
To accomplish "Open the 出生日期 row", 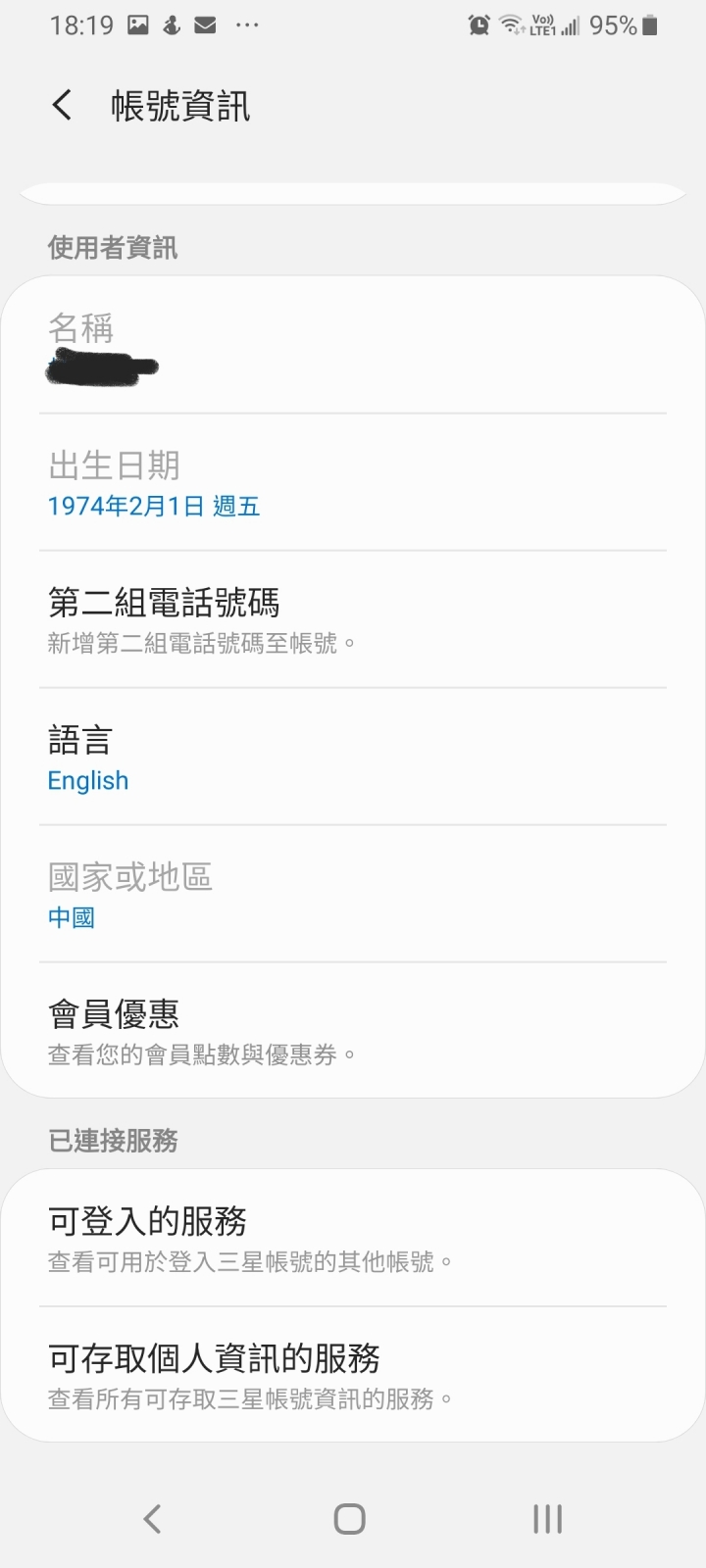I will click(x=353, y=483).
